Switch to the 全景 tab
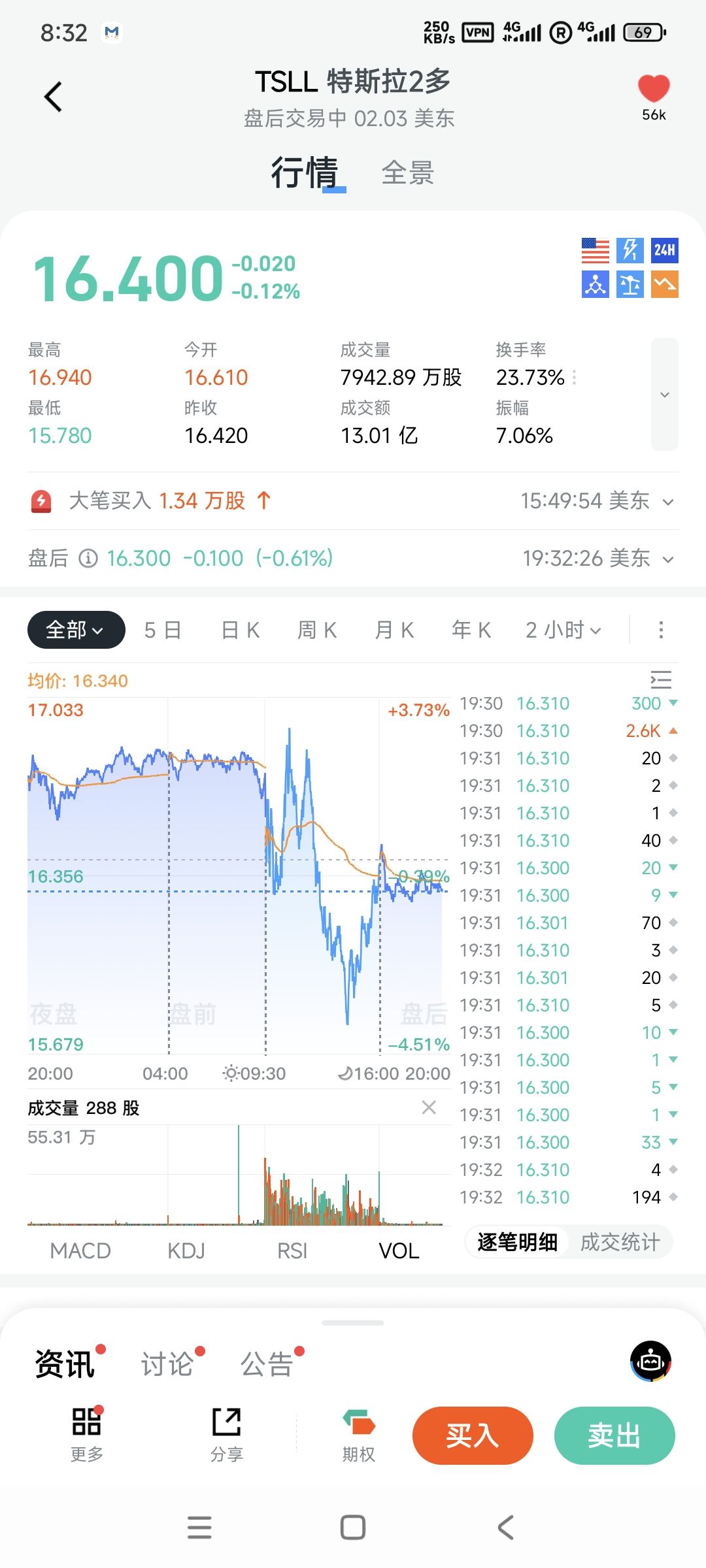 407,173
